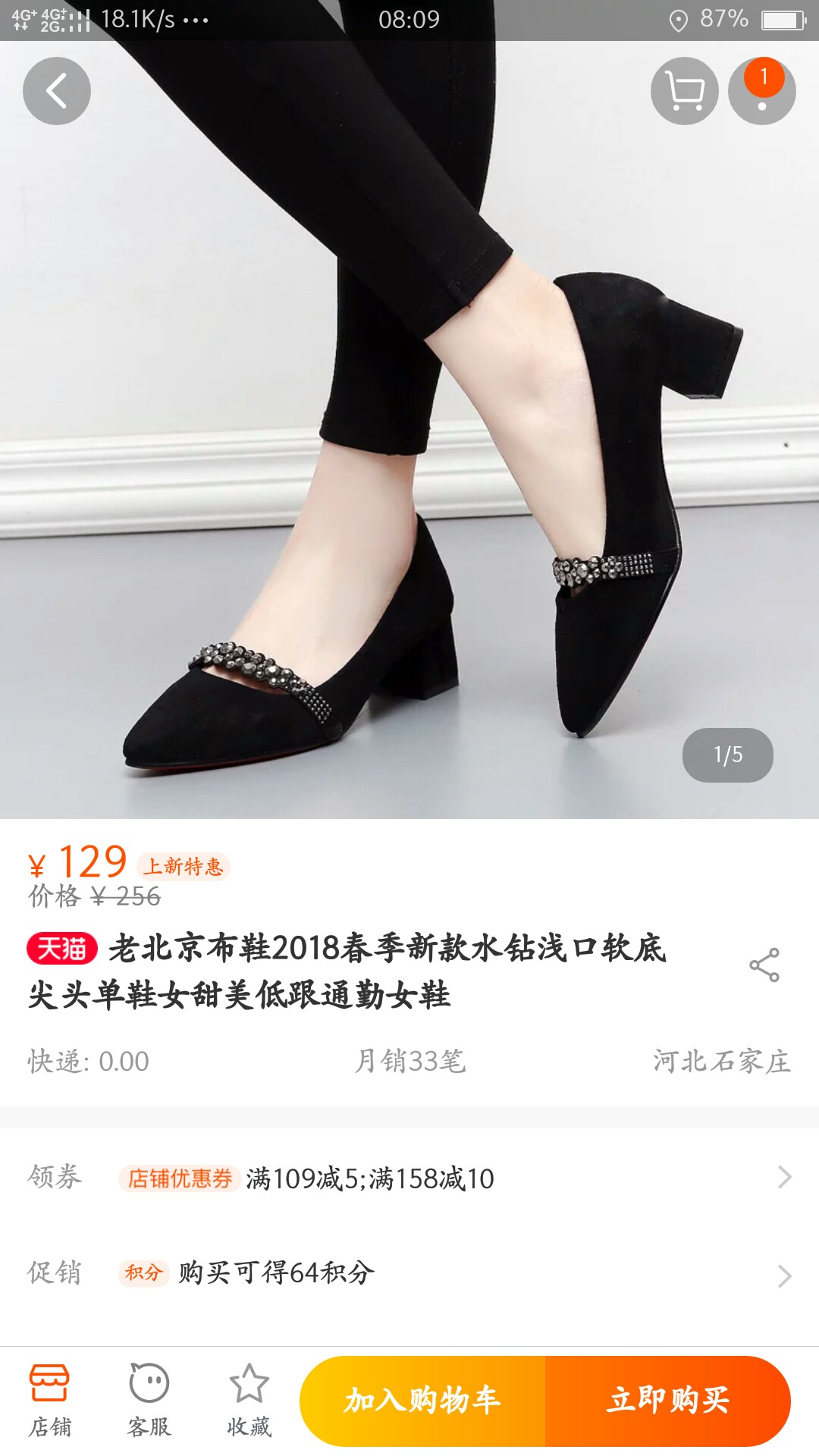The height and width of the screenshot is (1456, 819).
Task: Open the 促销 points promotion row
Action: (x=409, y=1273)
